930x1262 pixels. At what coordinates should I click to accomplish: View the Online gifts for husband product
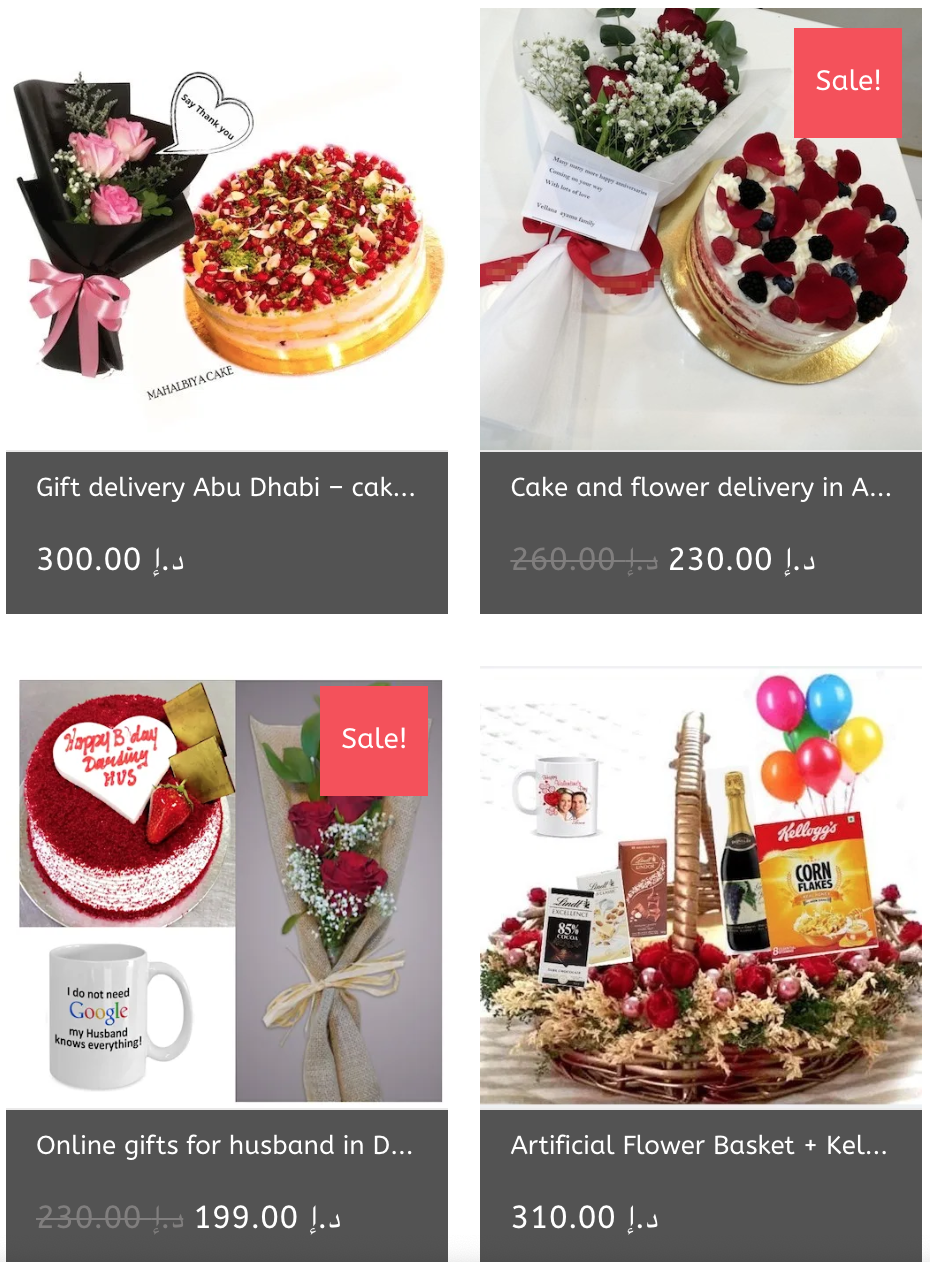[225, 1145]
